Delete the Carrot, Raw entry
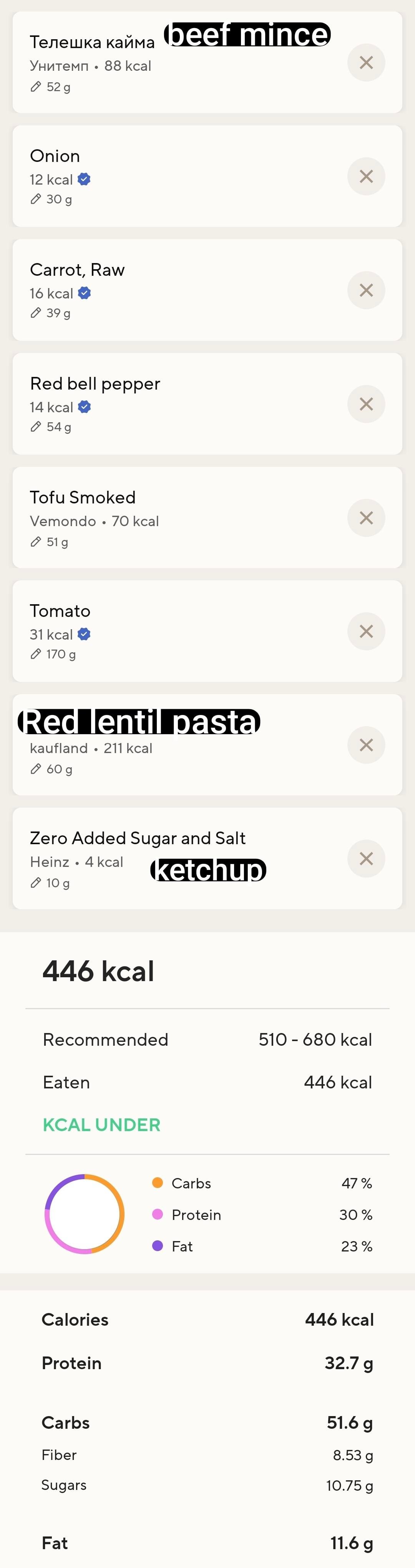Image resolution: width=415 pixels, height=1568 pixels. click(366, 290)
